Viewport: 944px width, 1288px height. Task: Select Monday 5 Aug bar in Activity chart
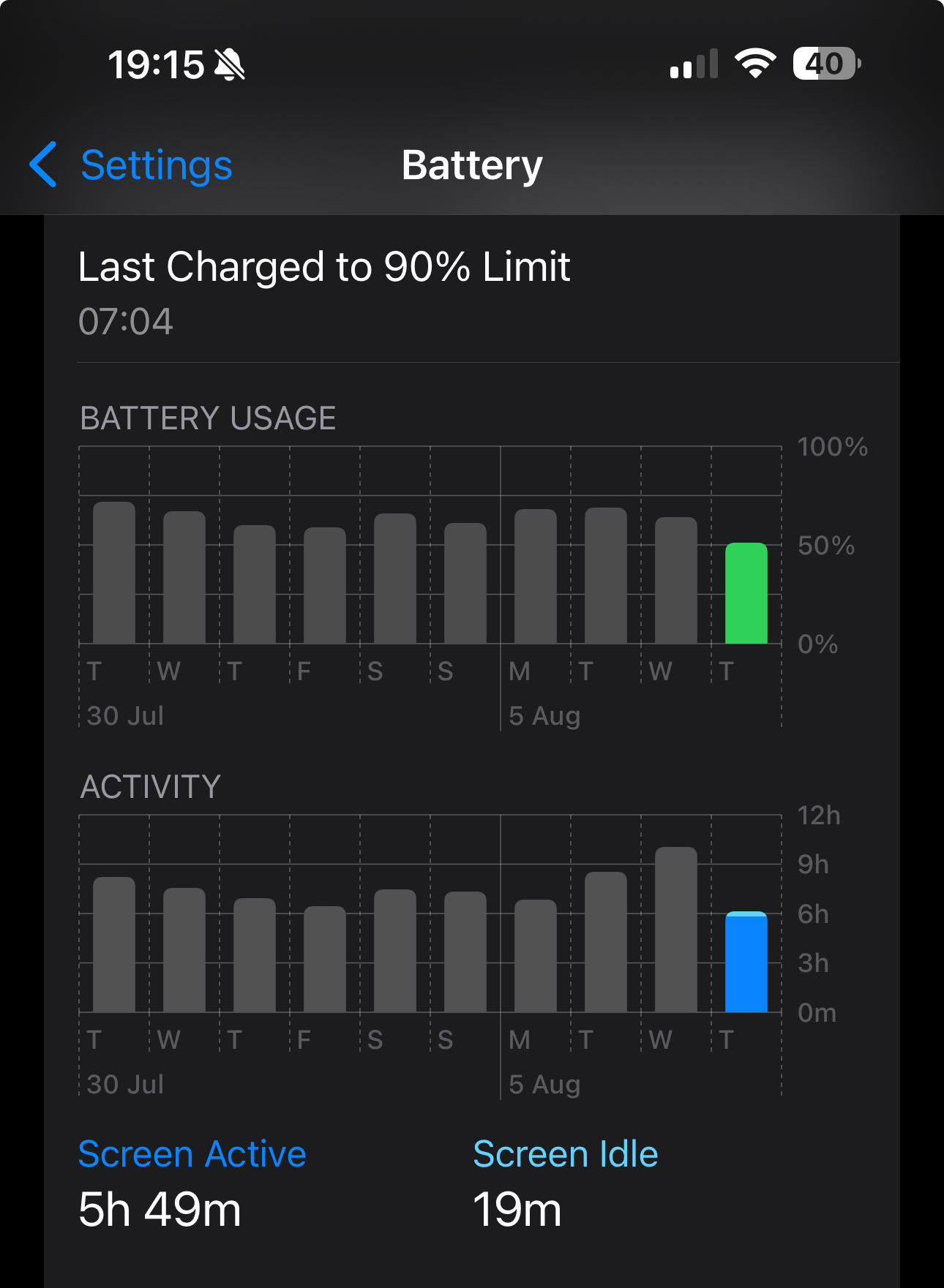pos(535,955)
